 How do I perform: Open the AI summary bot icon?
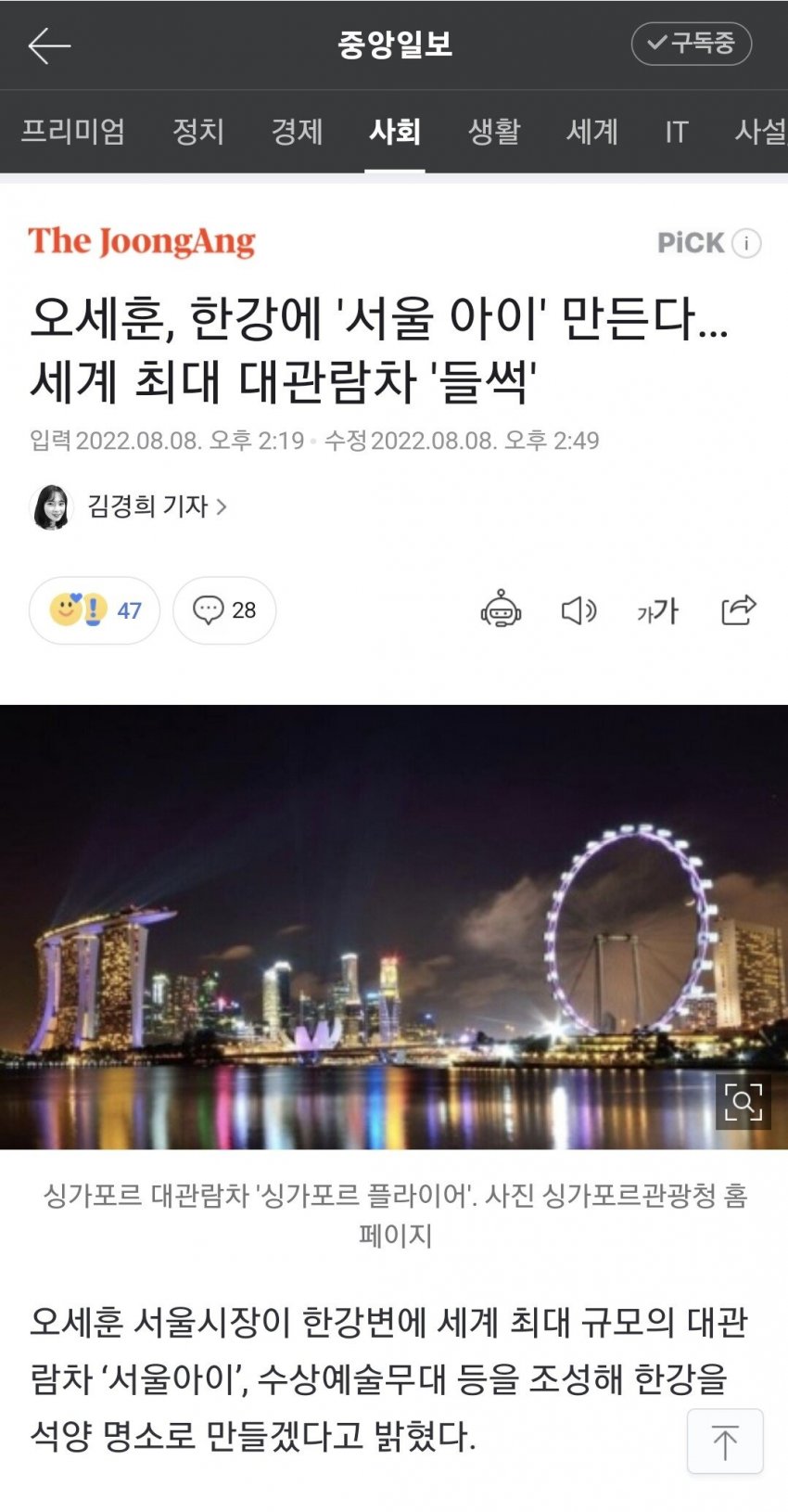[x=501, y=609]
